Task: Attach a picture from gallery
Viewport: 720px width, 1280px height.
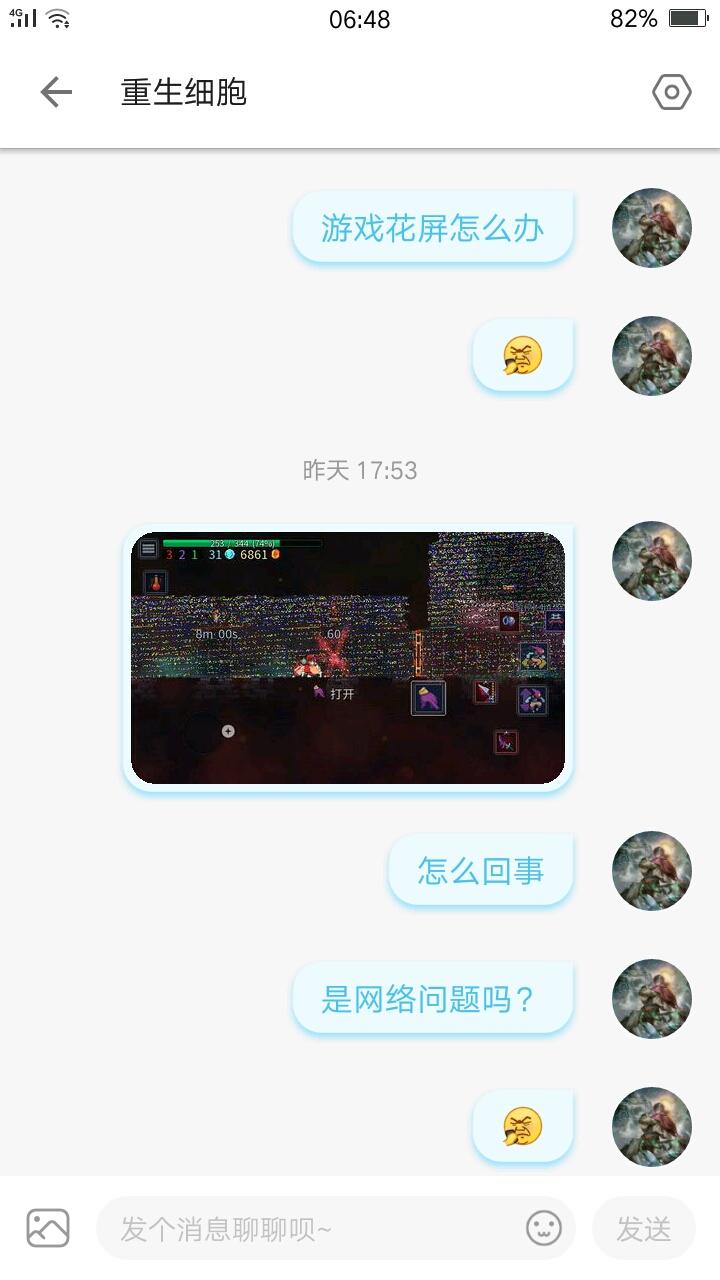Action: coord(48,1228)
